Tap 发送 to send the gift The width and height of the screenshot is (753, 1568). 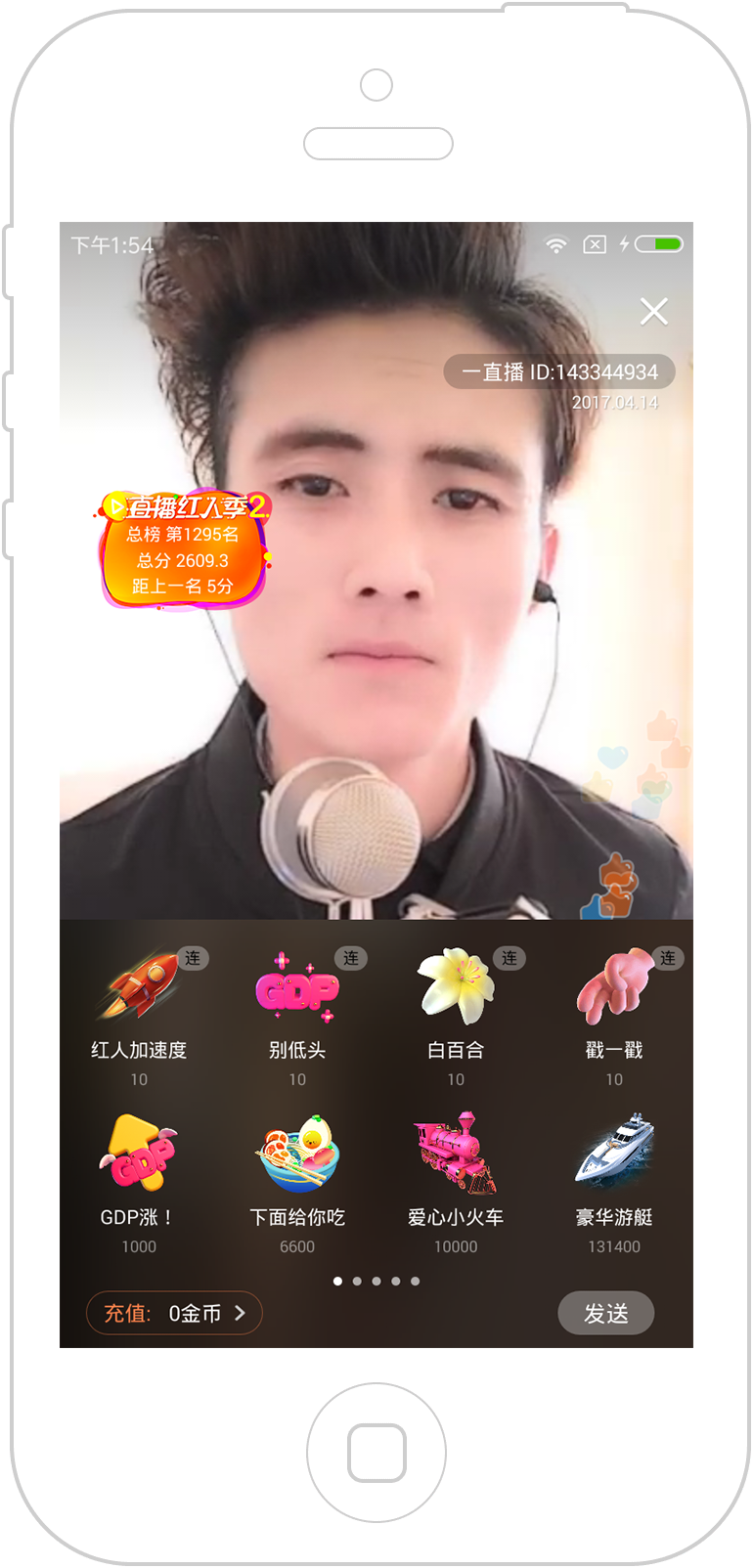[x=605, y=1313]
